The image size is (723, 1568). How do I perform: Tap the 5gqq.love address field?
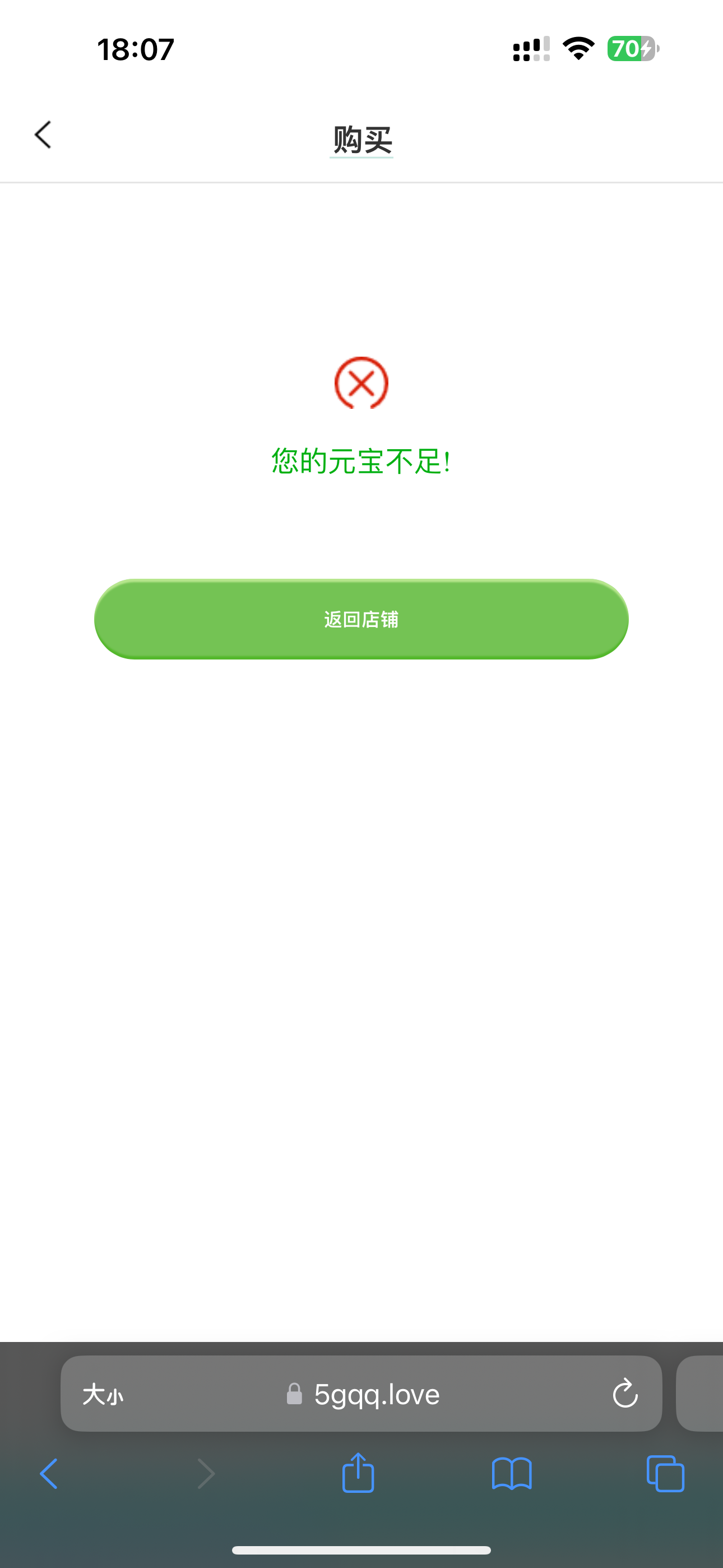pos(376,1394)
